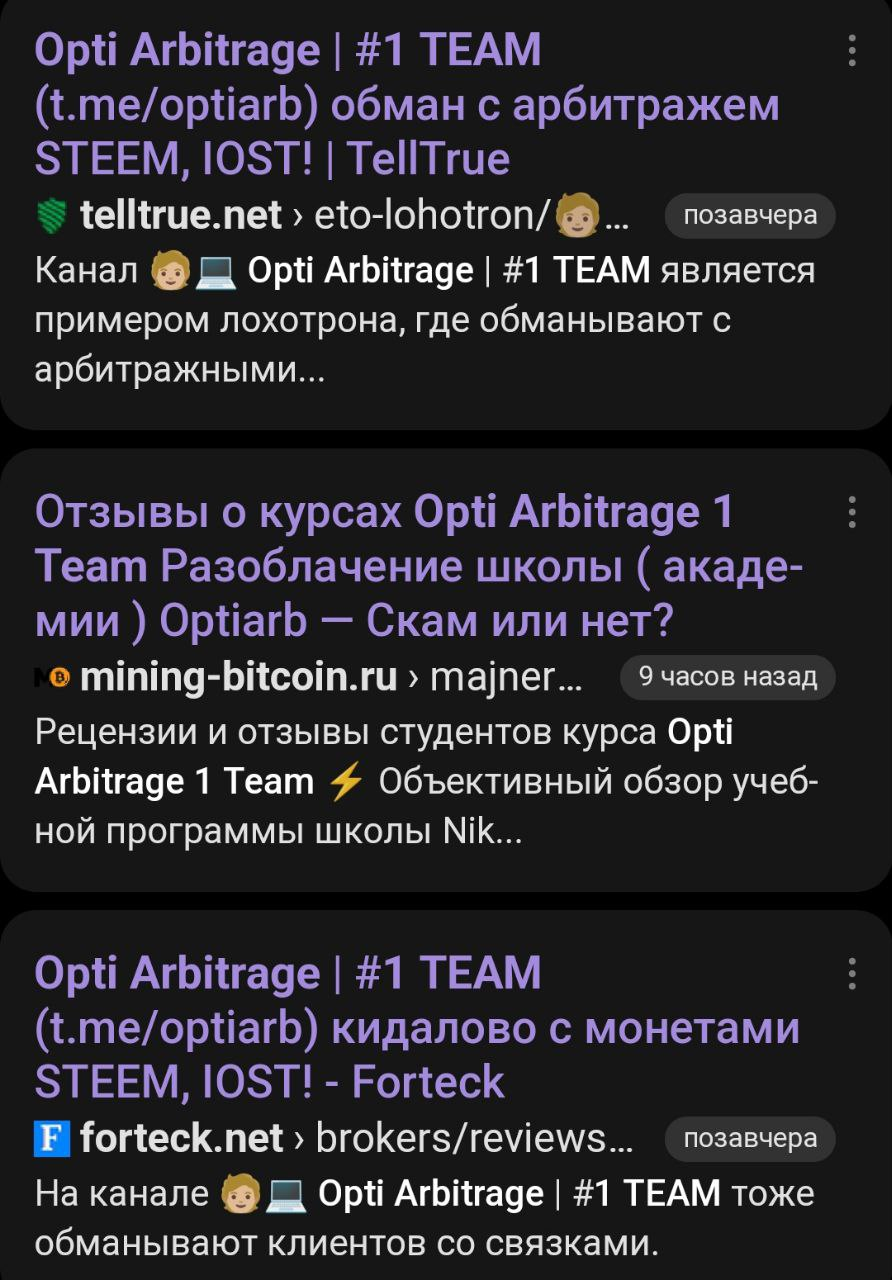This screenshot has height=1280, width=892.
Task: Open the Forteck review of t.me/optiarb
Action: 400,1027
